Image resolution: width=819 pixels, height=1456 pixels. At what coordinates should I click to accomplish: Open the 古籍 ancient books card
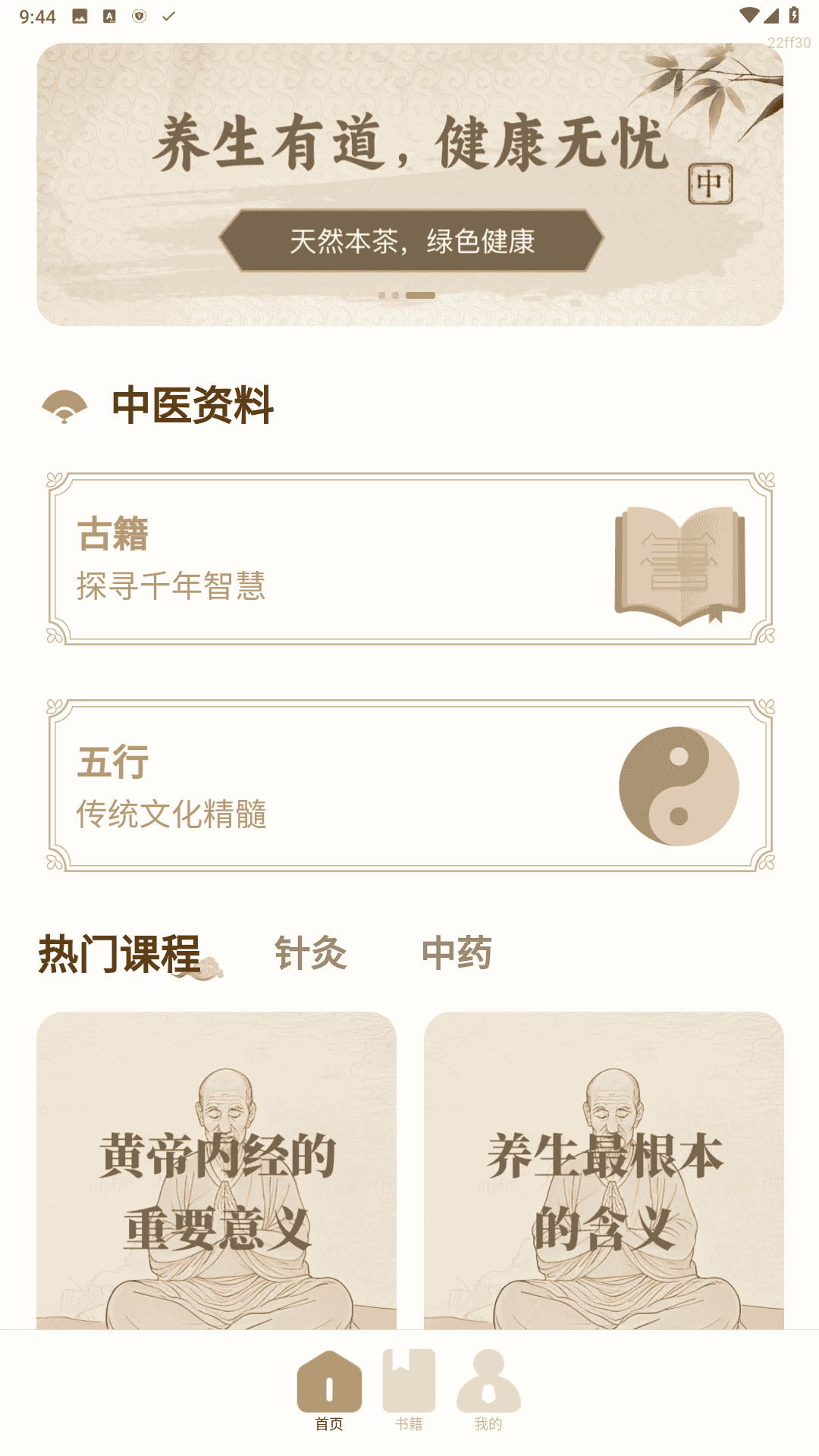[409, 559]
